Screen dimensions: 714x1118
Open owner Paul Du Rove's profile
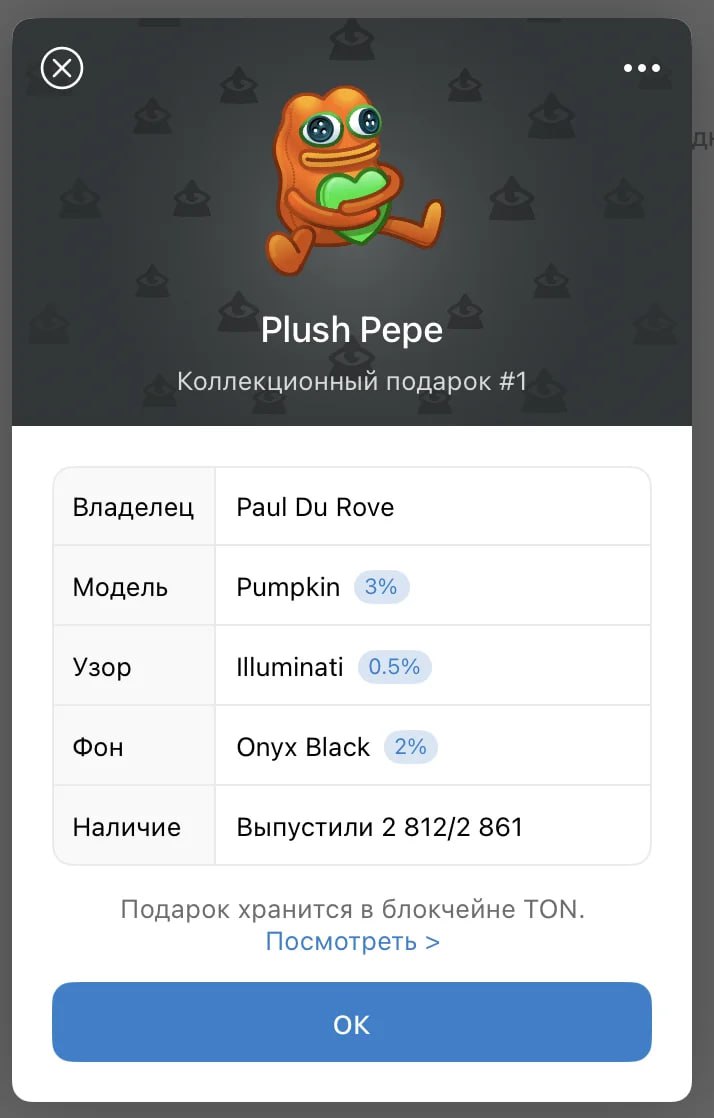pyautogui.click(x=315, y=507)
